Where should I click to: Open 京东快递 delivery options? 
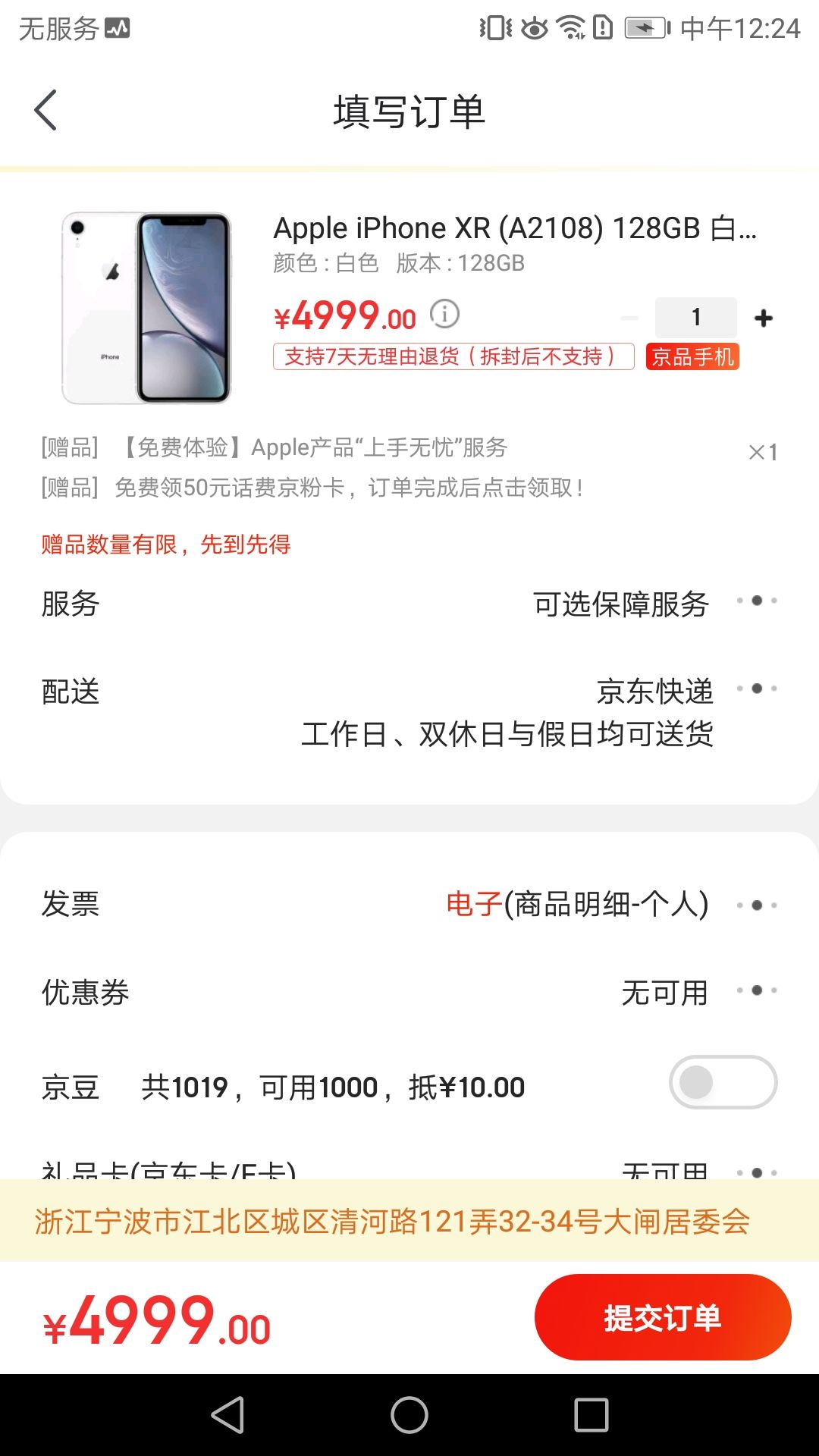click(x=657, y=690)
